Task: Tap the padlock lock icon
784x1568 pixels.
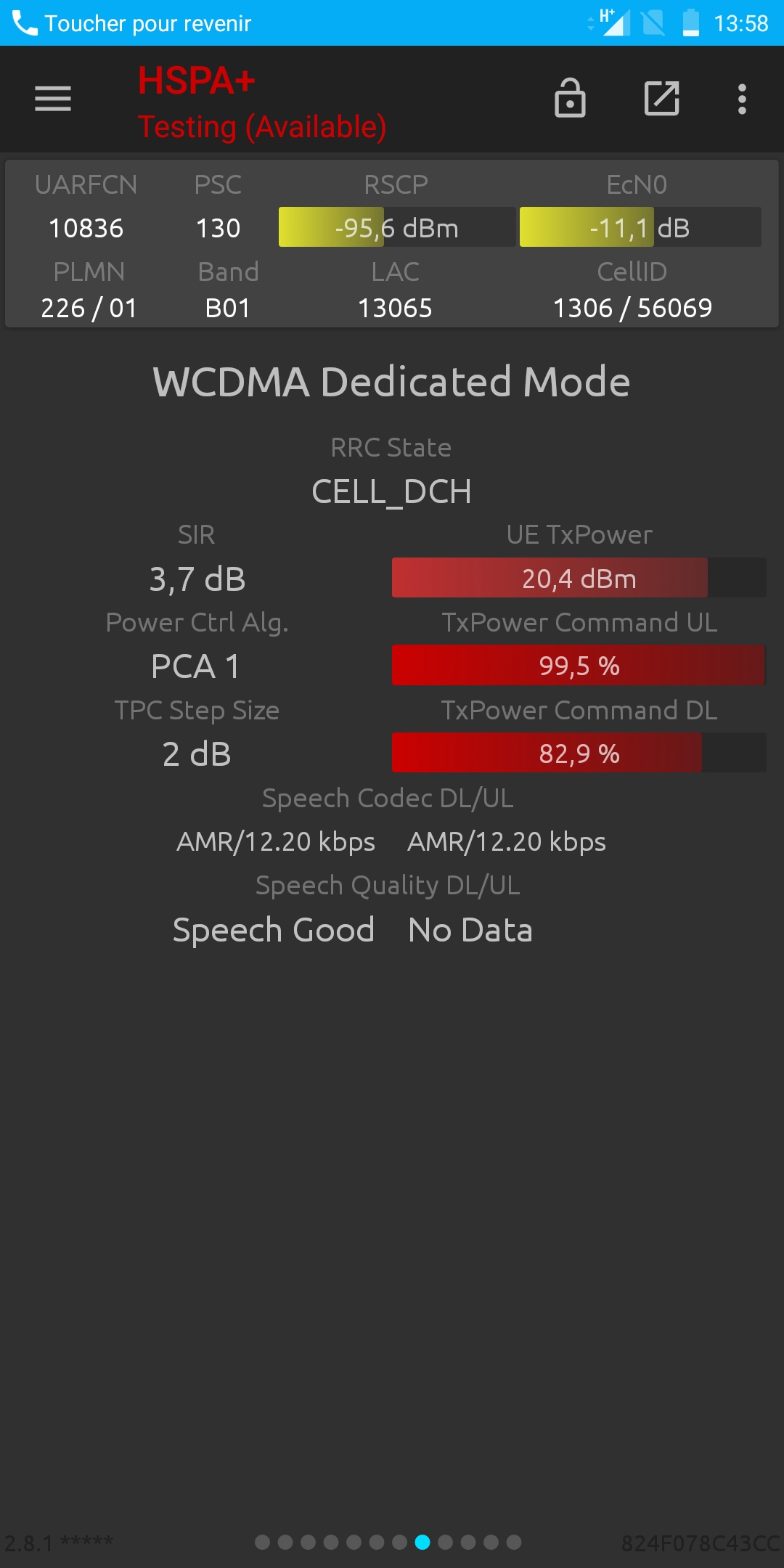Action: (x=570, y=98)
